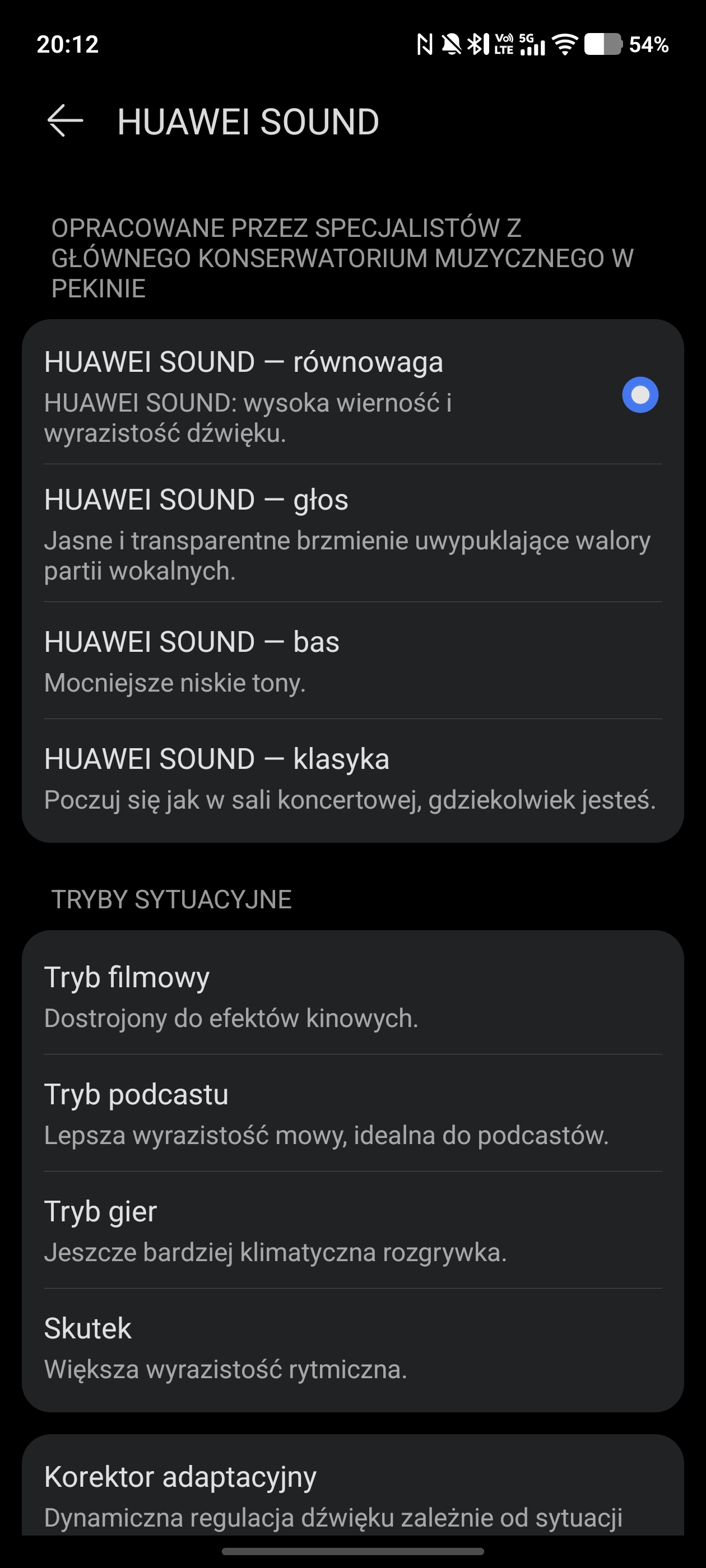Choose the Skutek sound mode

pos(352,1347)
